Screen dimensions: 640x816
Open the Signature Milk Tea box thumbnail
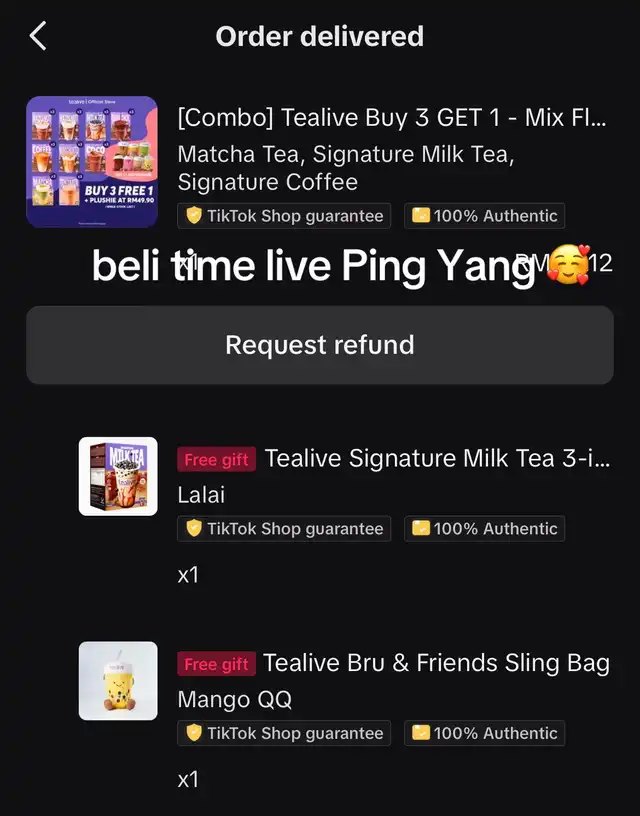(118, 476)
